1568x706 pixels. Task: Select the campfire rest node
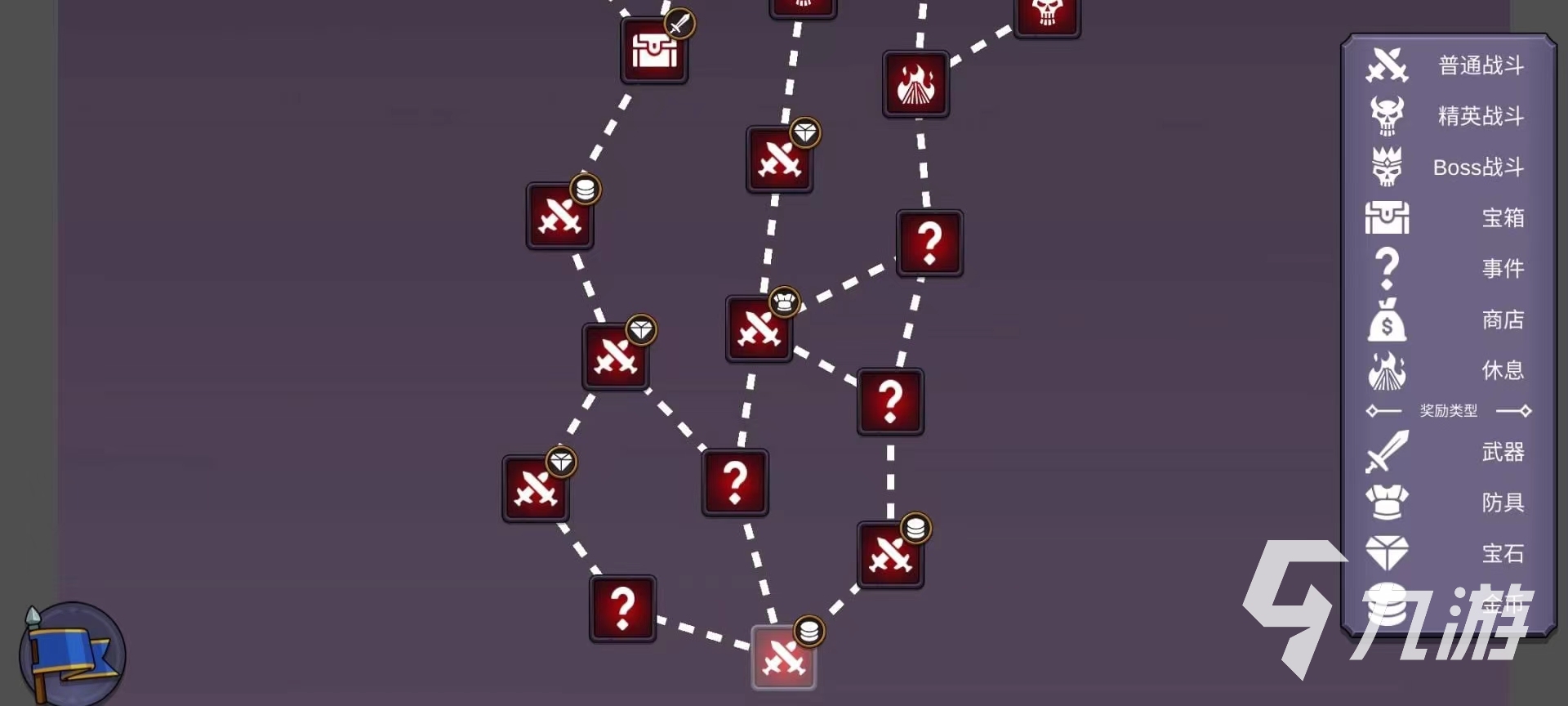click(x=915, y=84)
